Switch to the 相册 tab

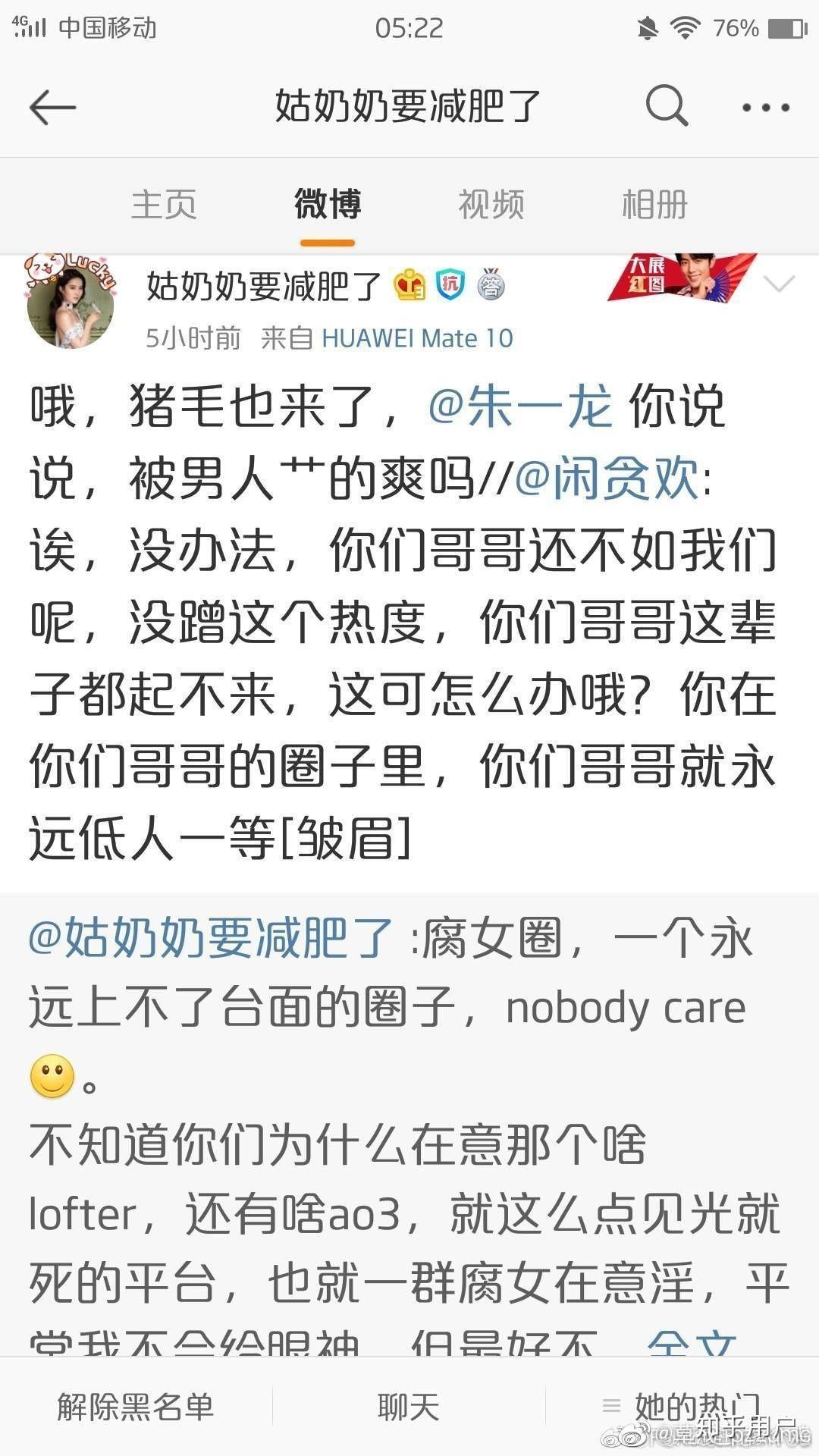click(x=654, y=205)
